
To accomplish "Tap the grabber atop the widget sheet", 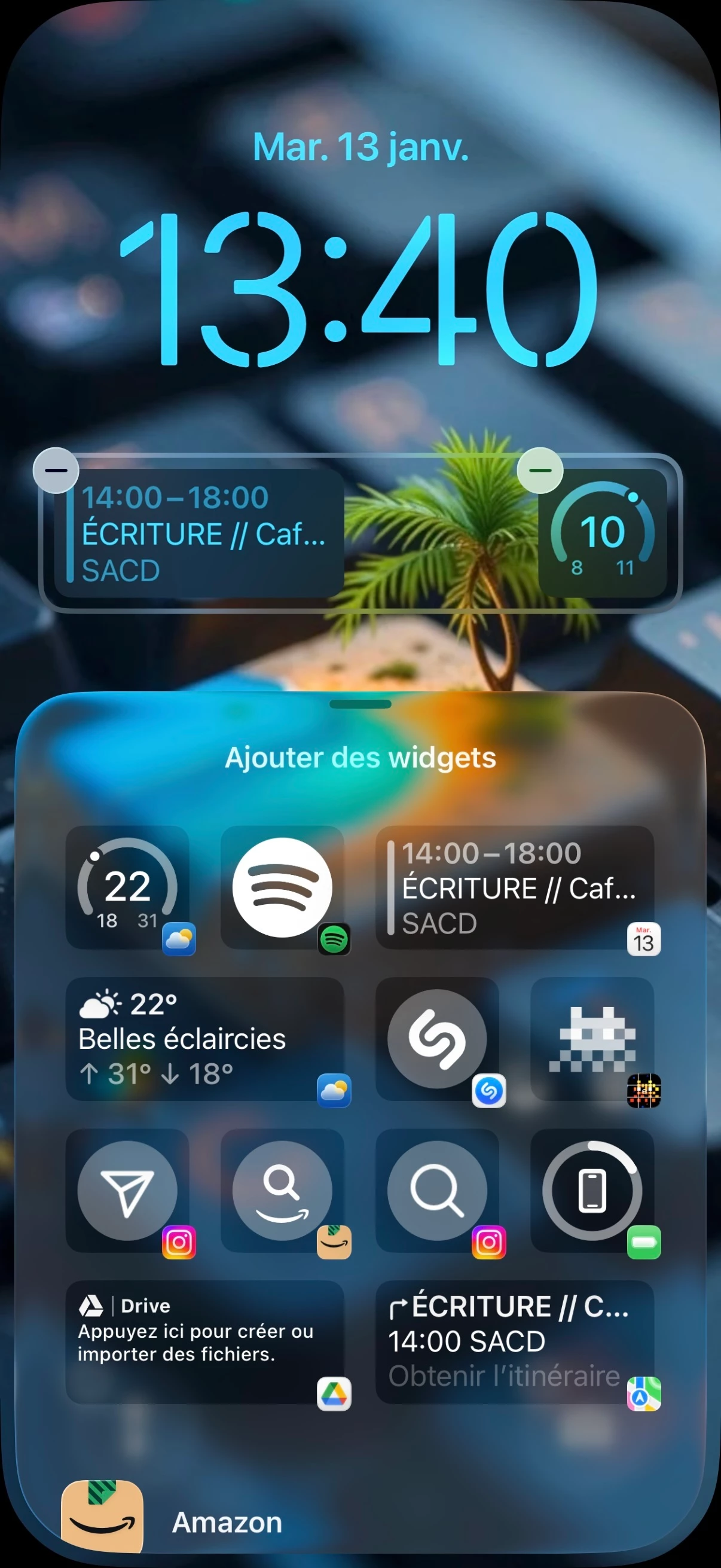I will pyautogui.click(x=360, y=704).
